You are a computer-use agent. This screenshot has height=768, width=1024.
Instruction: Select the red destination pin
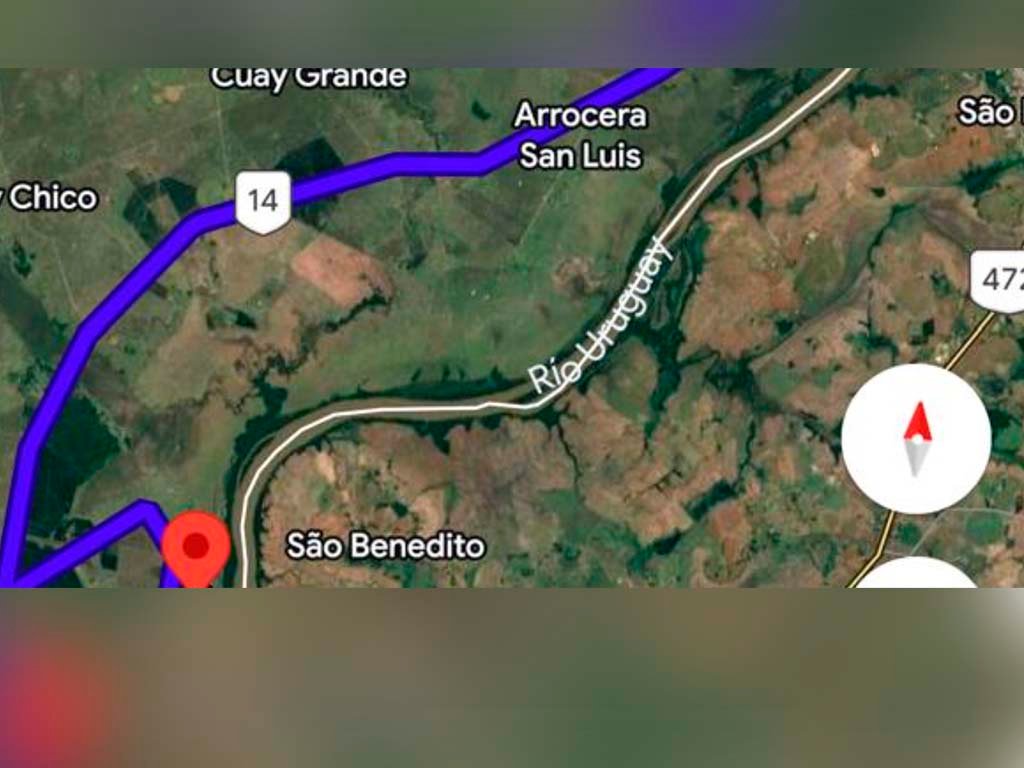196,548
